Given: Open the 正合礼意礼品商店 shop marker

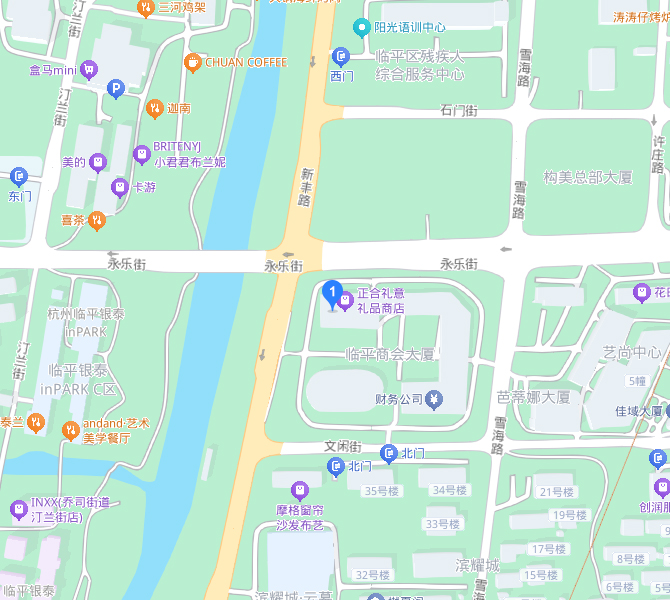Looking at the screenshot, I should [346, 300].
